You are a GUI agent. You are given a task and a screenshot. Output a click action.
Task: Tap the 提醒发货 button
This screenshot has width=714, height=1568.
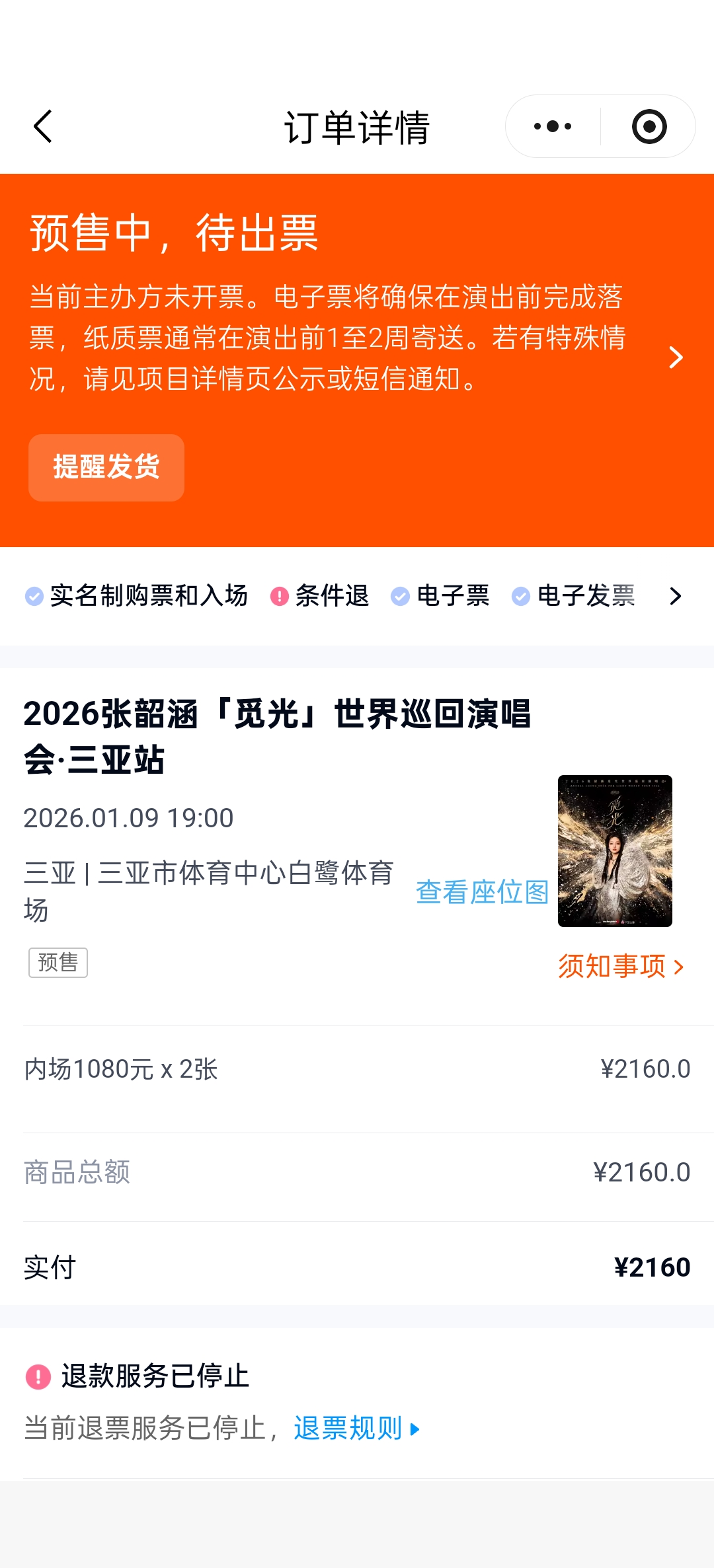pos(106,467)
